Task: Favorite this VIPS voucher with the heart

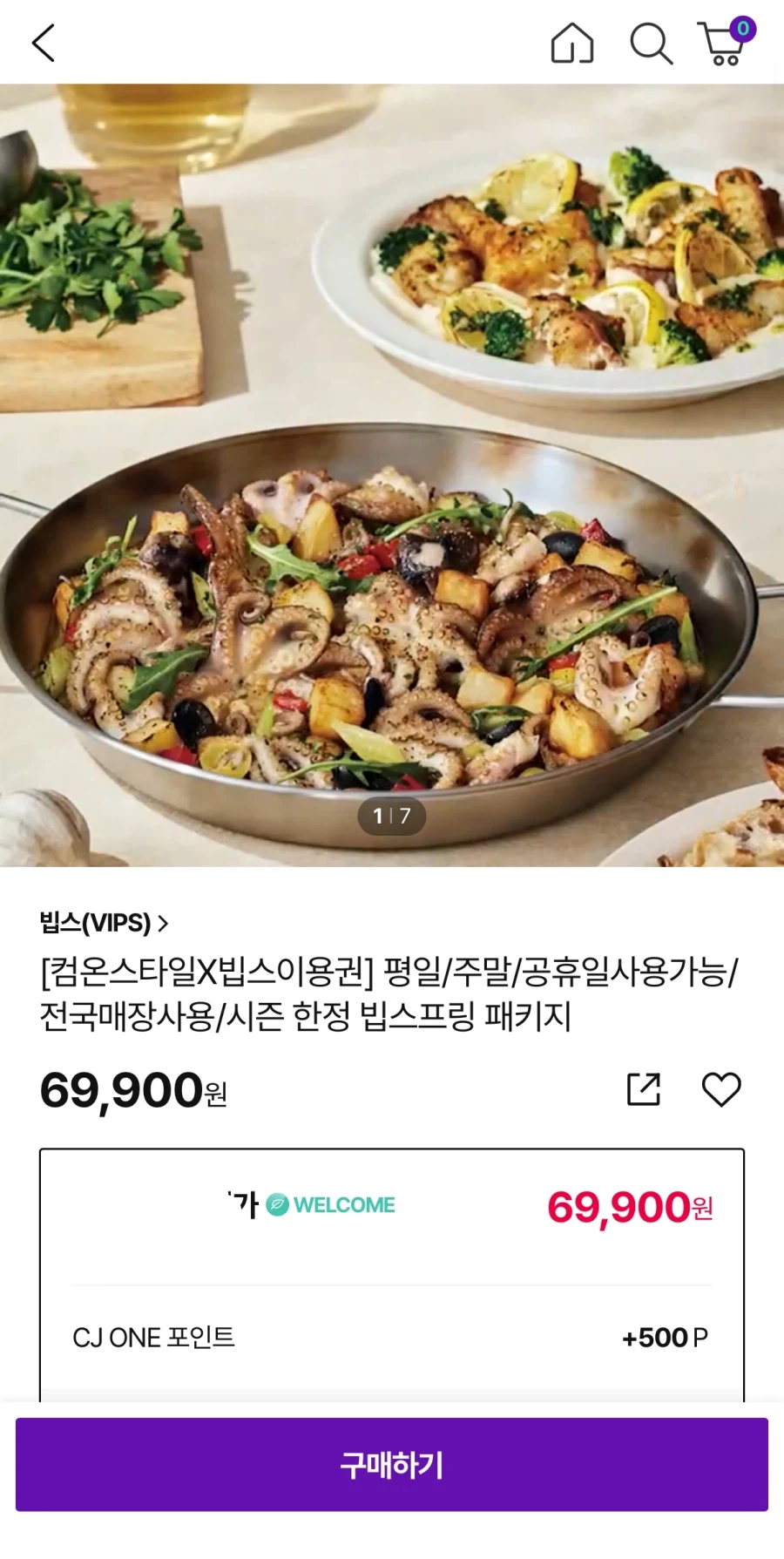Action: 722,1089
